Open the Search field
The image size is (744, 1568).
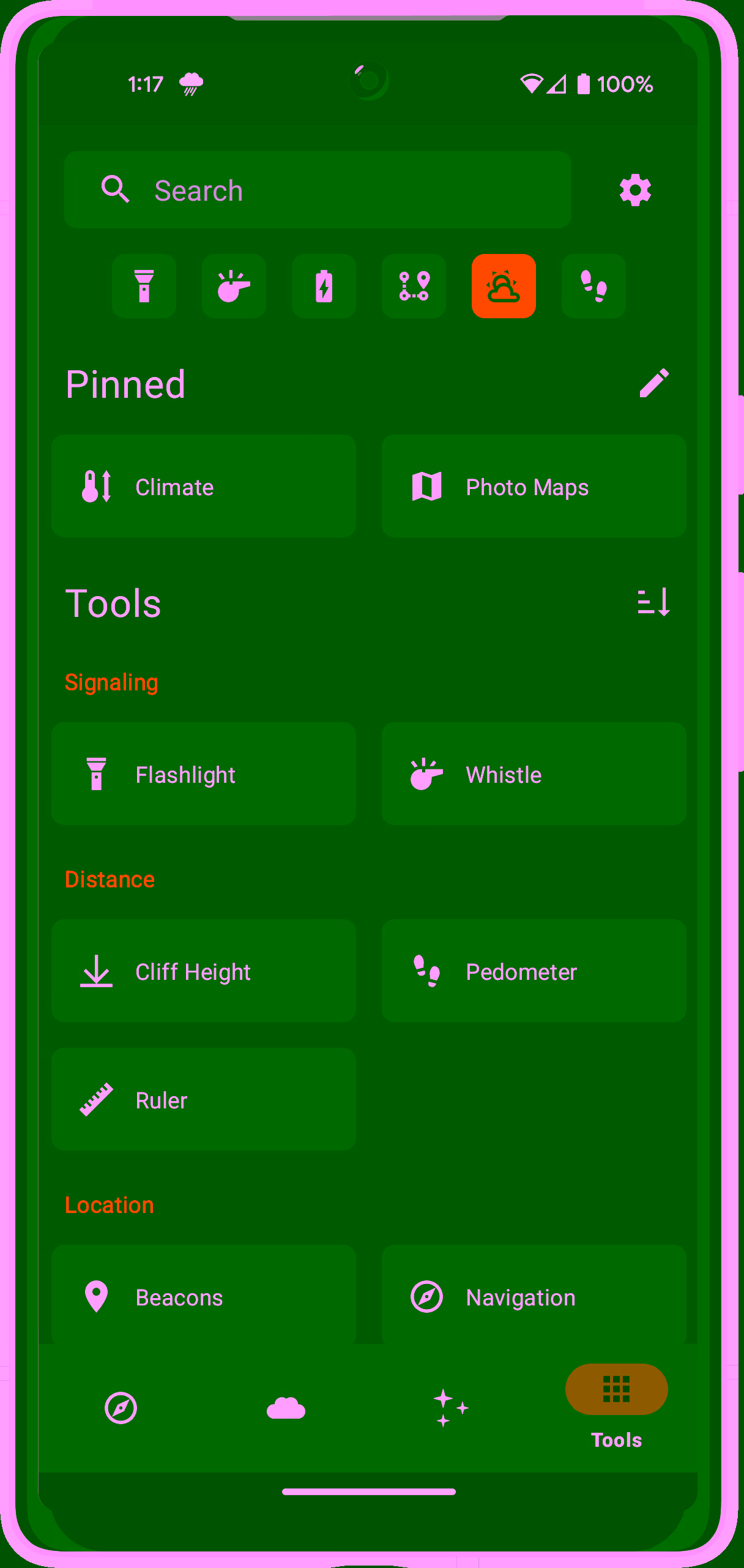point(318,190)
